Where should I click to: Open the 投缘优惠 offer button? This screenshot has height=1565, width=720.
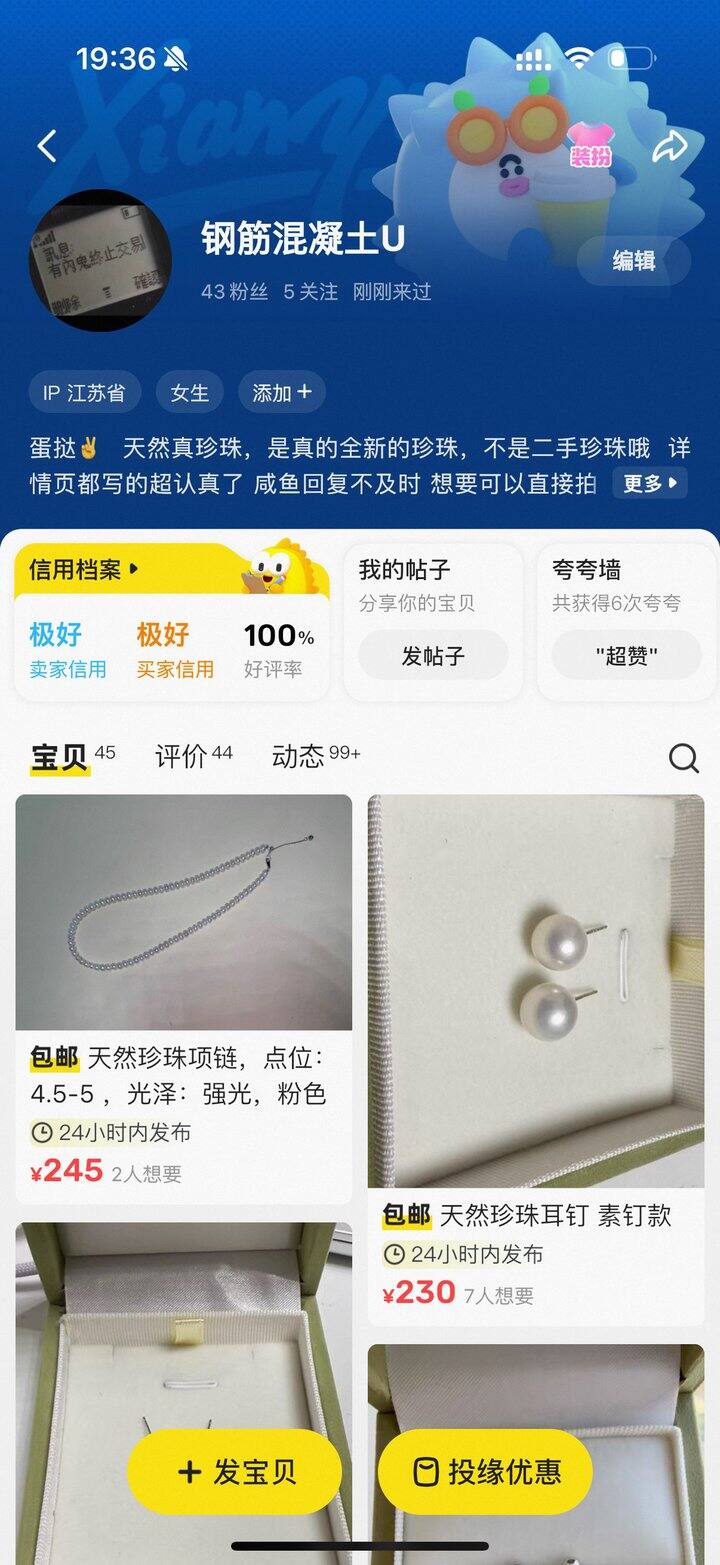click(486, 1472)
